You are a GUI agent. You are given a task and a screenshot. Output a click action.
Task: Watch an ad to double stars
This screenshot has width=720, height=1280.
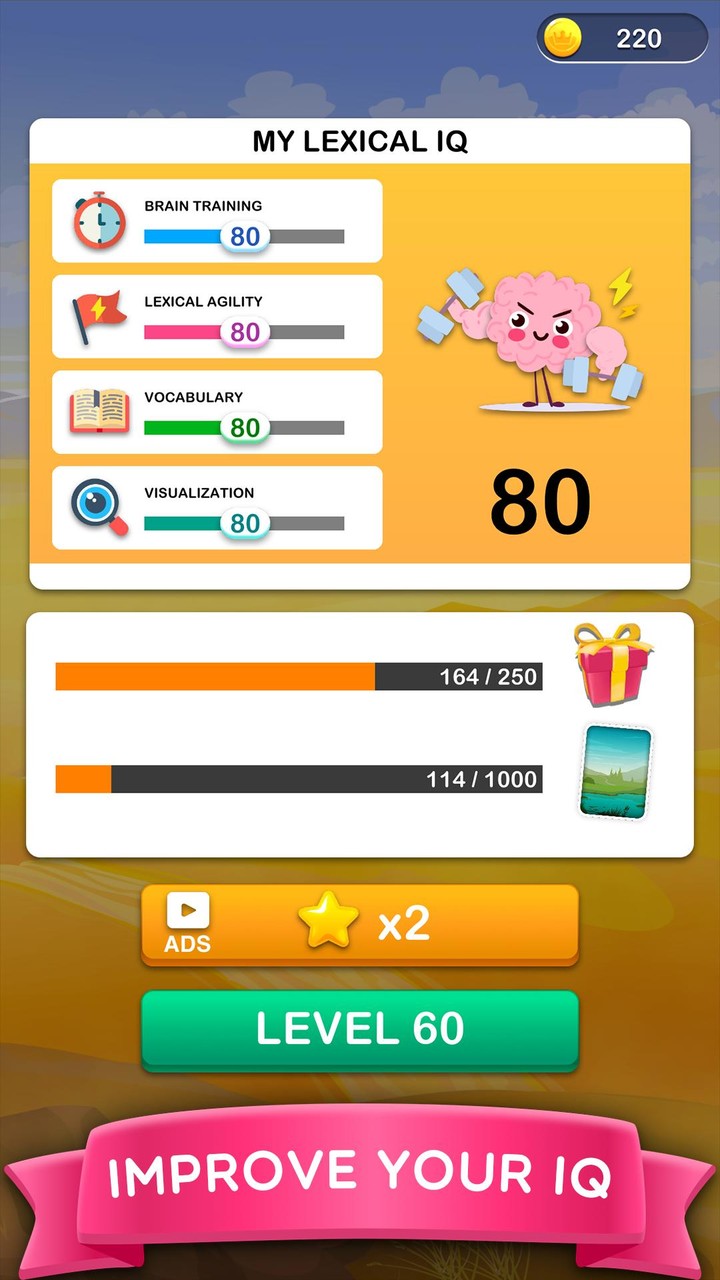pos(360,924)
